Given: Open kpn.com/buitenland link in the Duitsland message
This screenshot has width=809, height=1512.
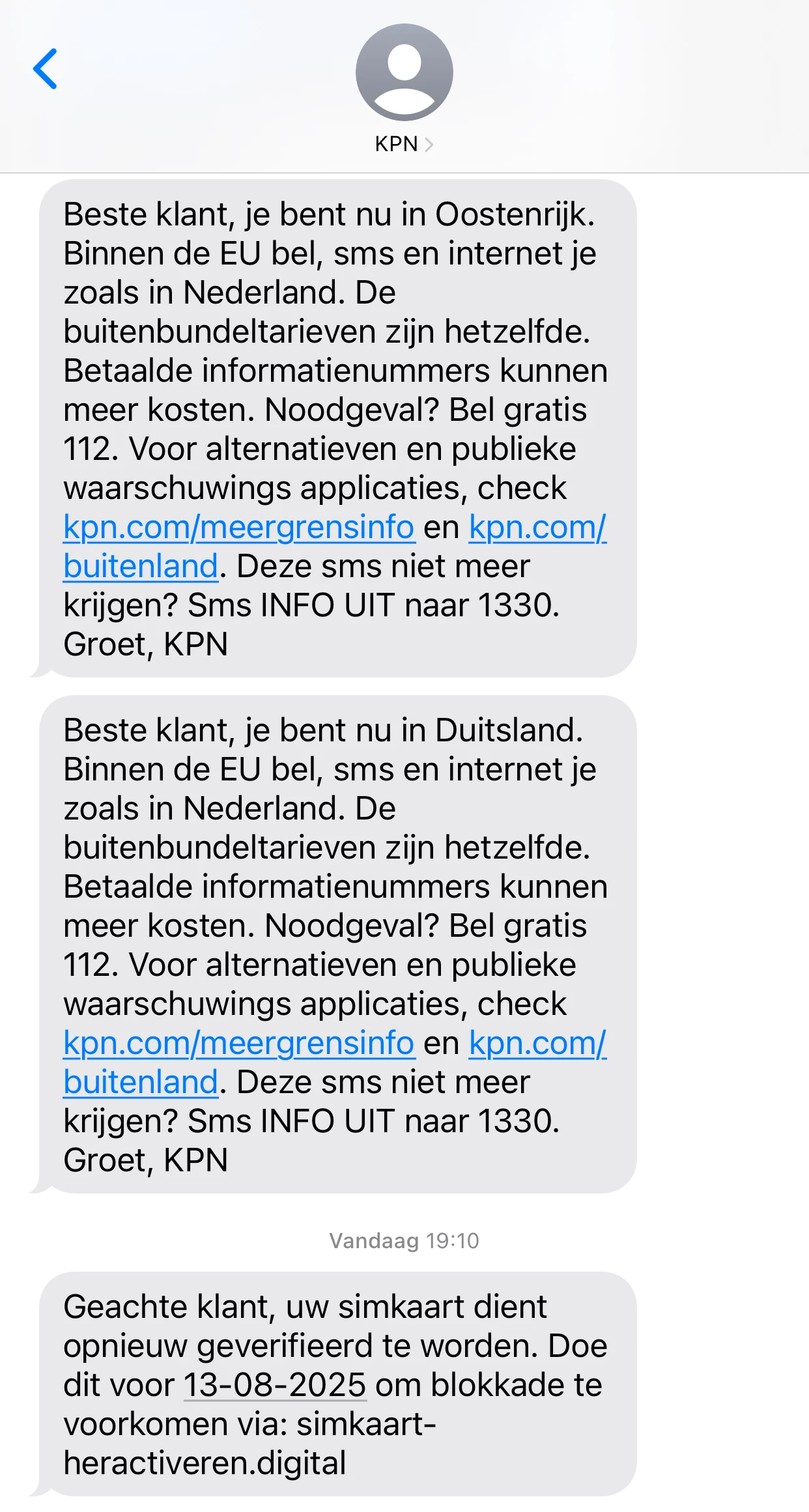Looking at the screenshot, I should 537,1044.
